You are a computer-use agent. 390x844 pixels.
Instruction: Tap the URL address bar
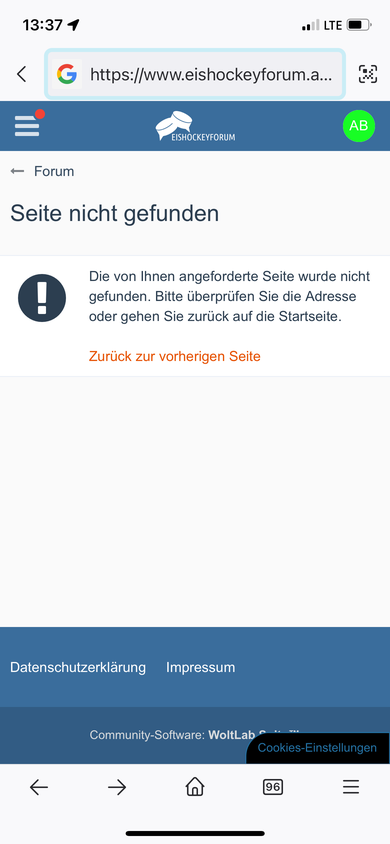tap(195, 74)
